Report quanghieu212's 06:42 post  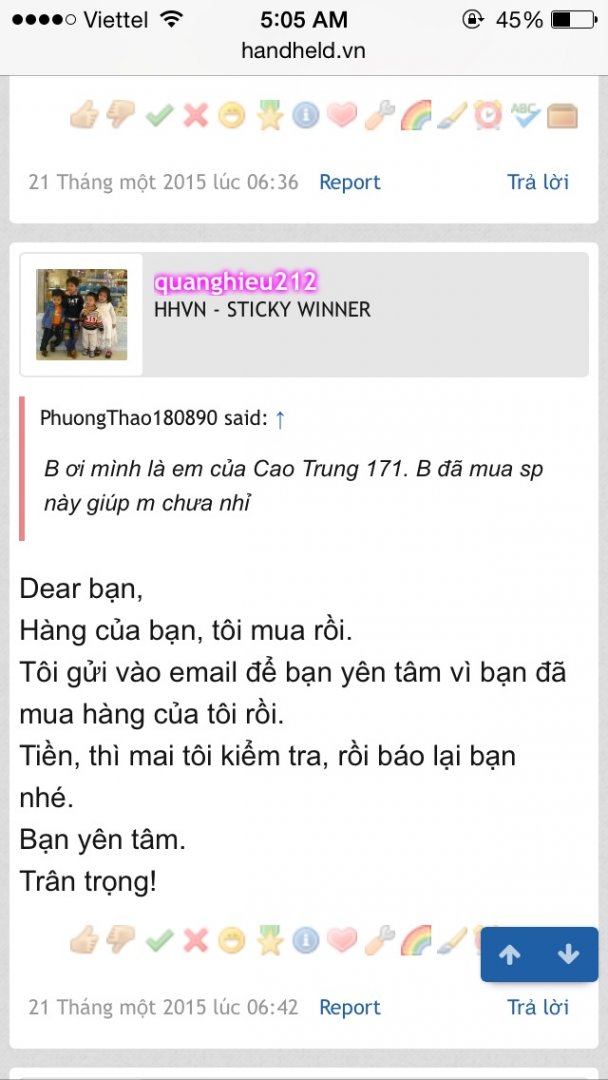(x=349, y=1007)
